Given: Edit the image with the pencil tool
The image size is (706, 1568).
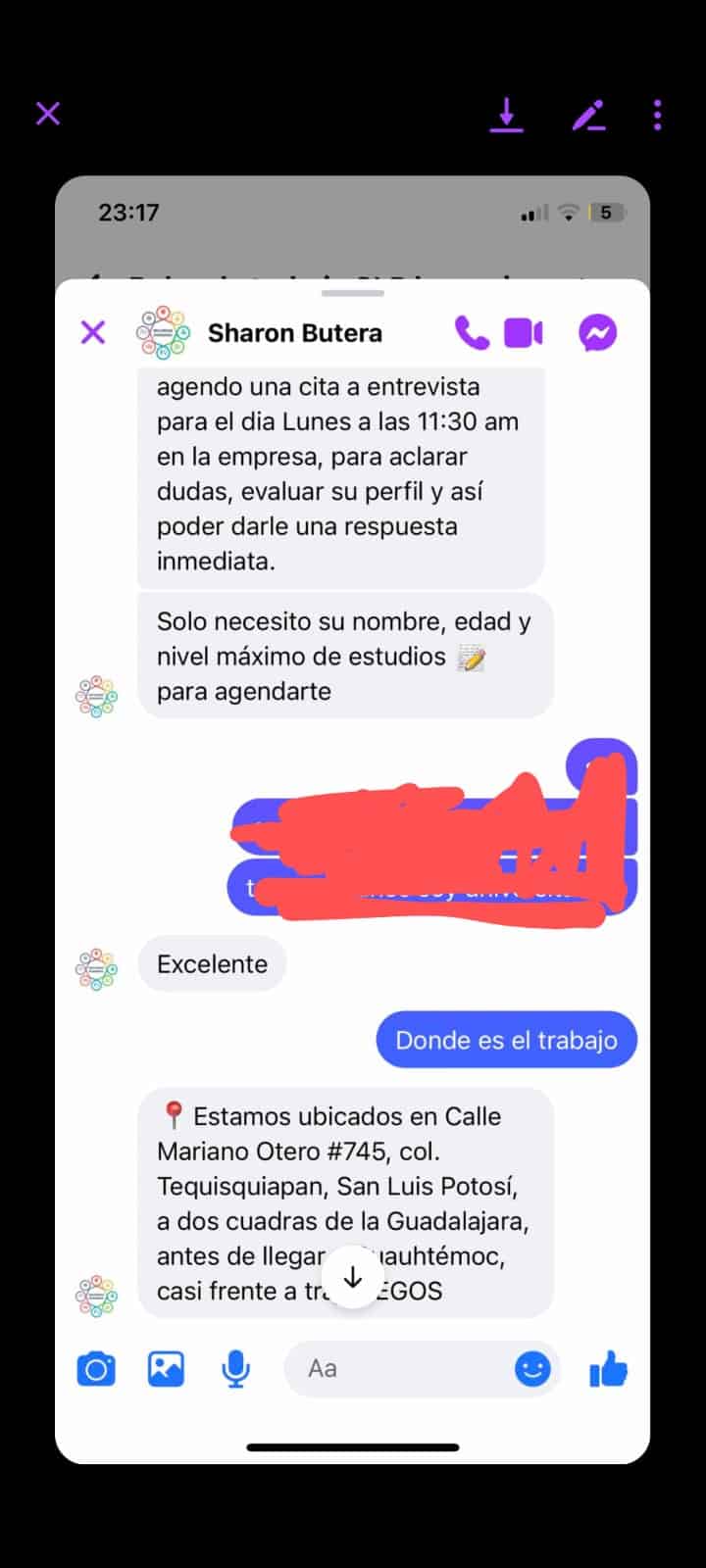Looking at the screenshot, I should point(588,116).
